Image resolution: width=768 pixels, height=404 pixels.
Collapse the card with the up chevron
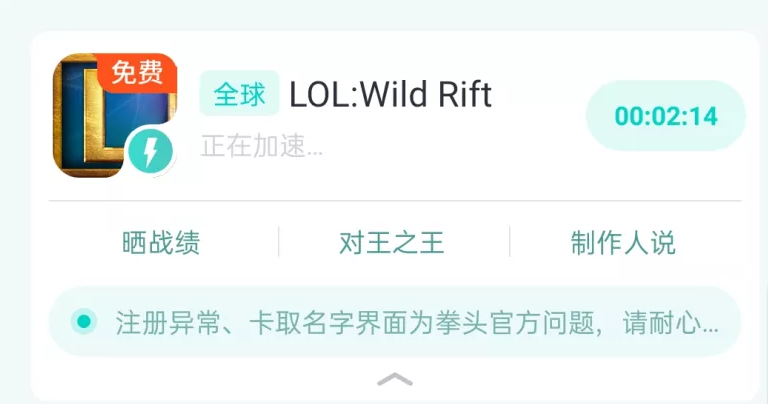tap(395, 379)
